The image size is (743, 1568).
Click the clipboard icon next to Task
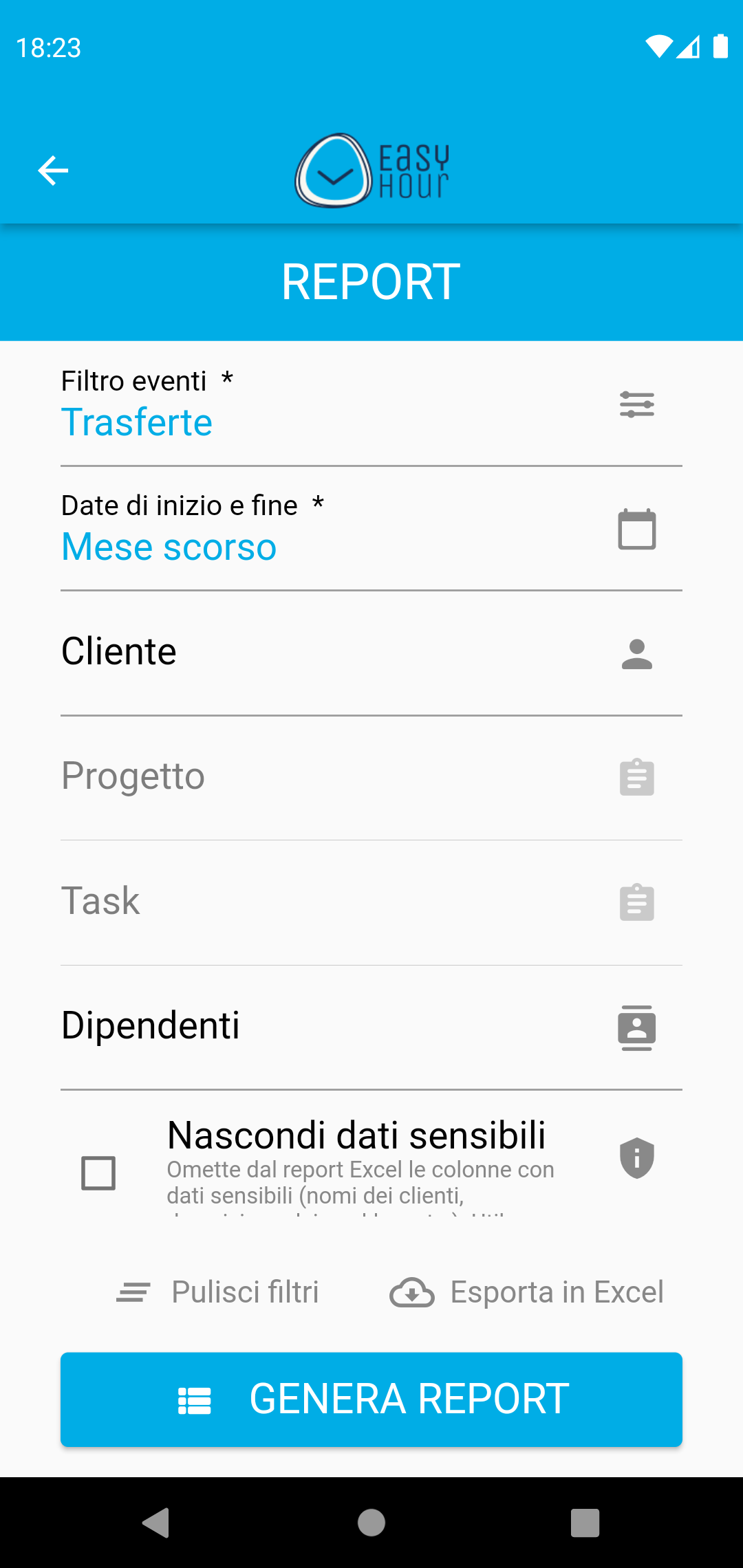[636, 902]
